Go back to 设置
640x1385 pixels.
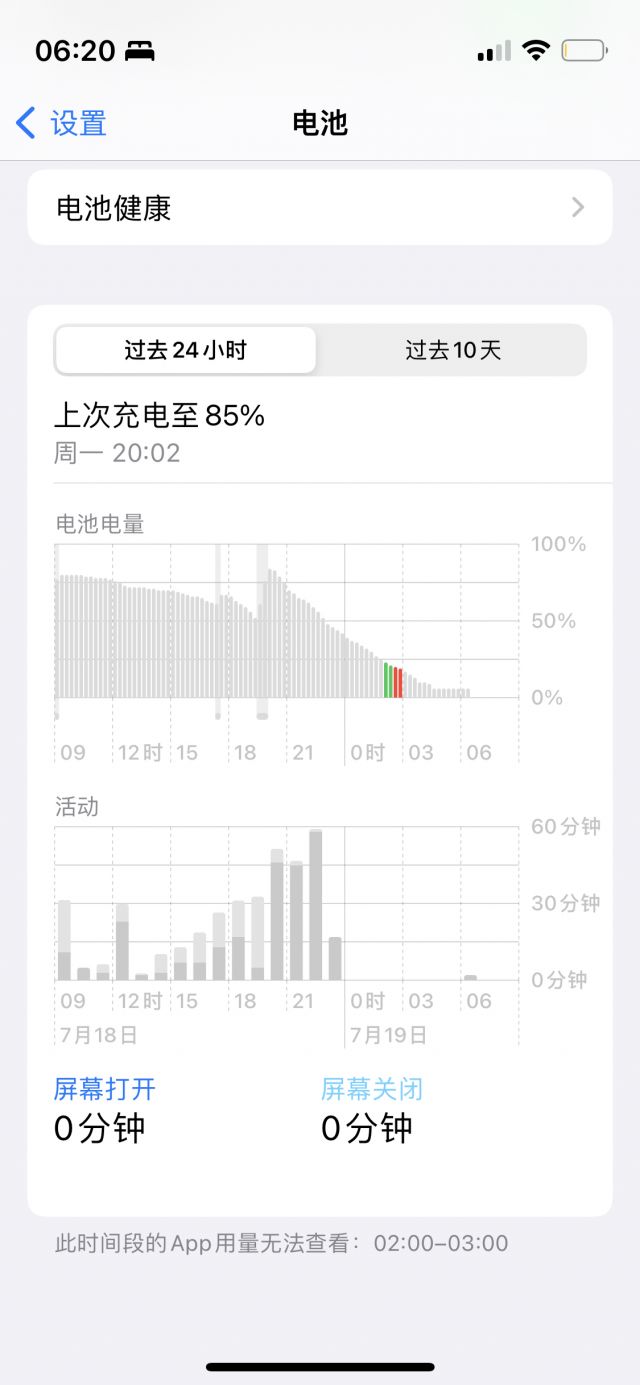pos(61,123)
